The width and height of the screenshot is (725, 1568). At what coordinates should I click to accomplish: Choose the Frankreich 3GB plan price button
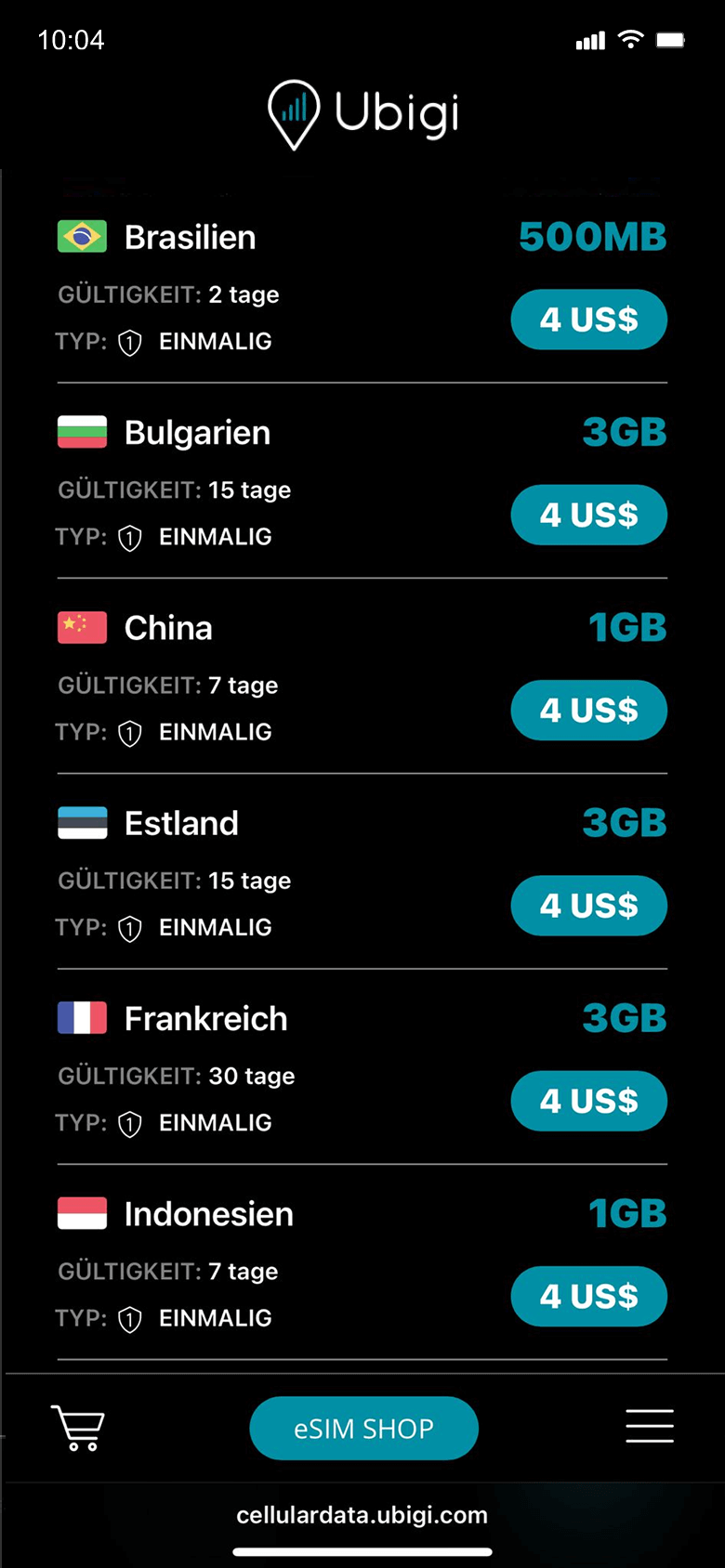(x=588, y=1101)
